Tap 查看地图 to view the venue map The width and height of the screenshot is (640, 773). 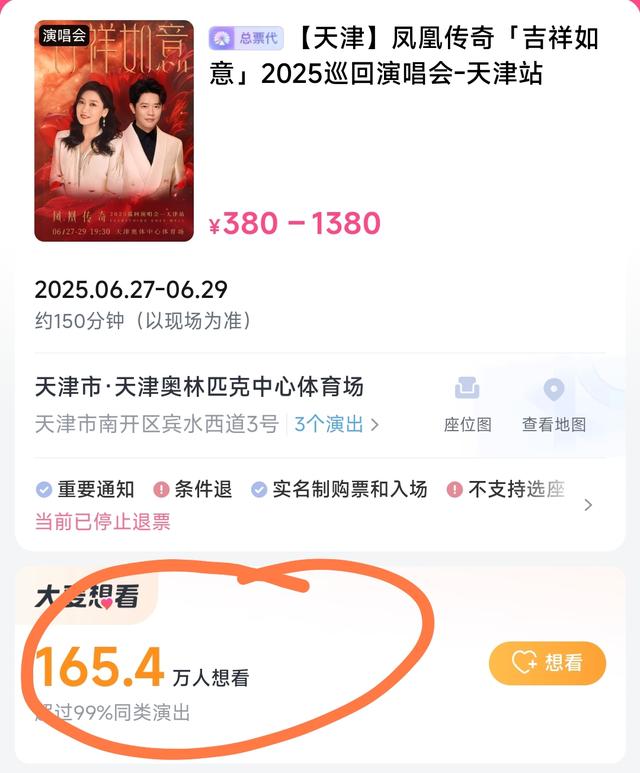(x=553, y=404)
